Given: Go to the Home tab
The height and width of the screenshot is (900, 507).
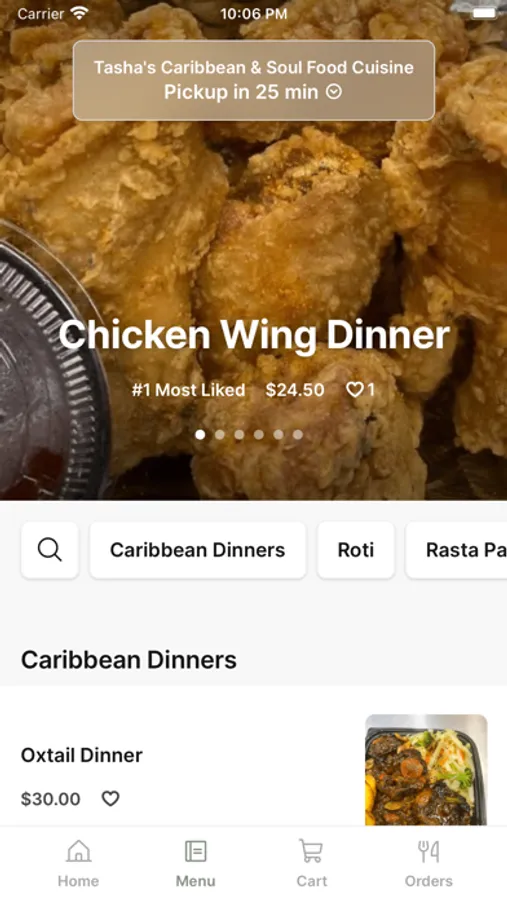Looking at the screenshot, I should 78,863.
